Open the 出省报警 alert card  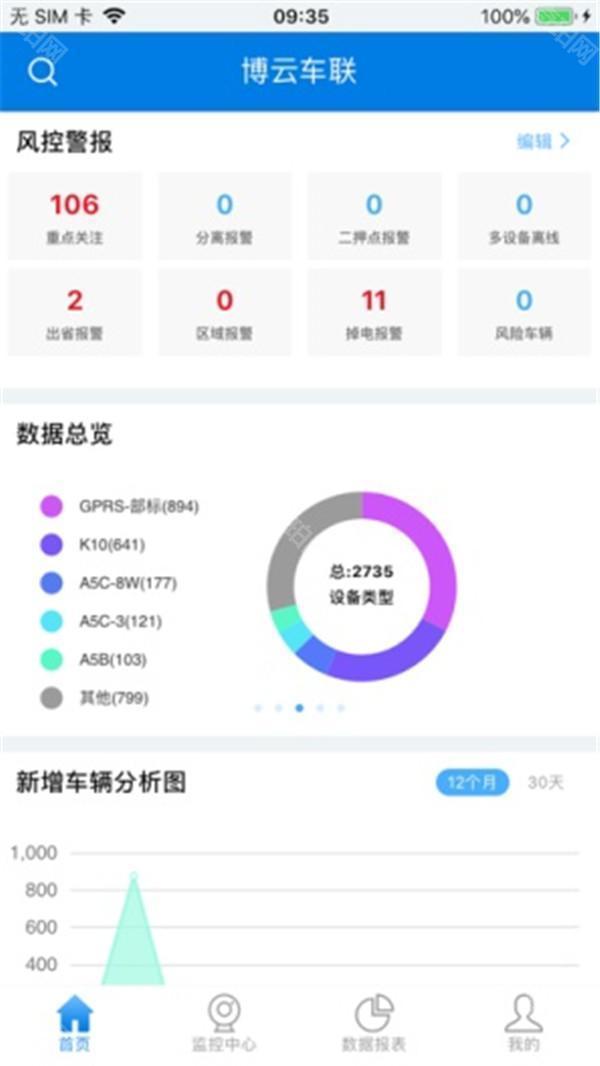[x=75, y=313]
